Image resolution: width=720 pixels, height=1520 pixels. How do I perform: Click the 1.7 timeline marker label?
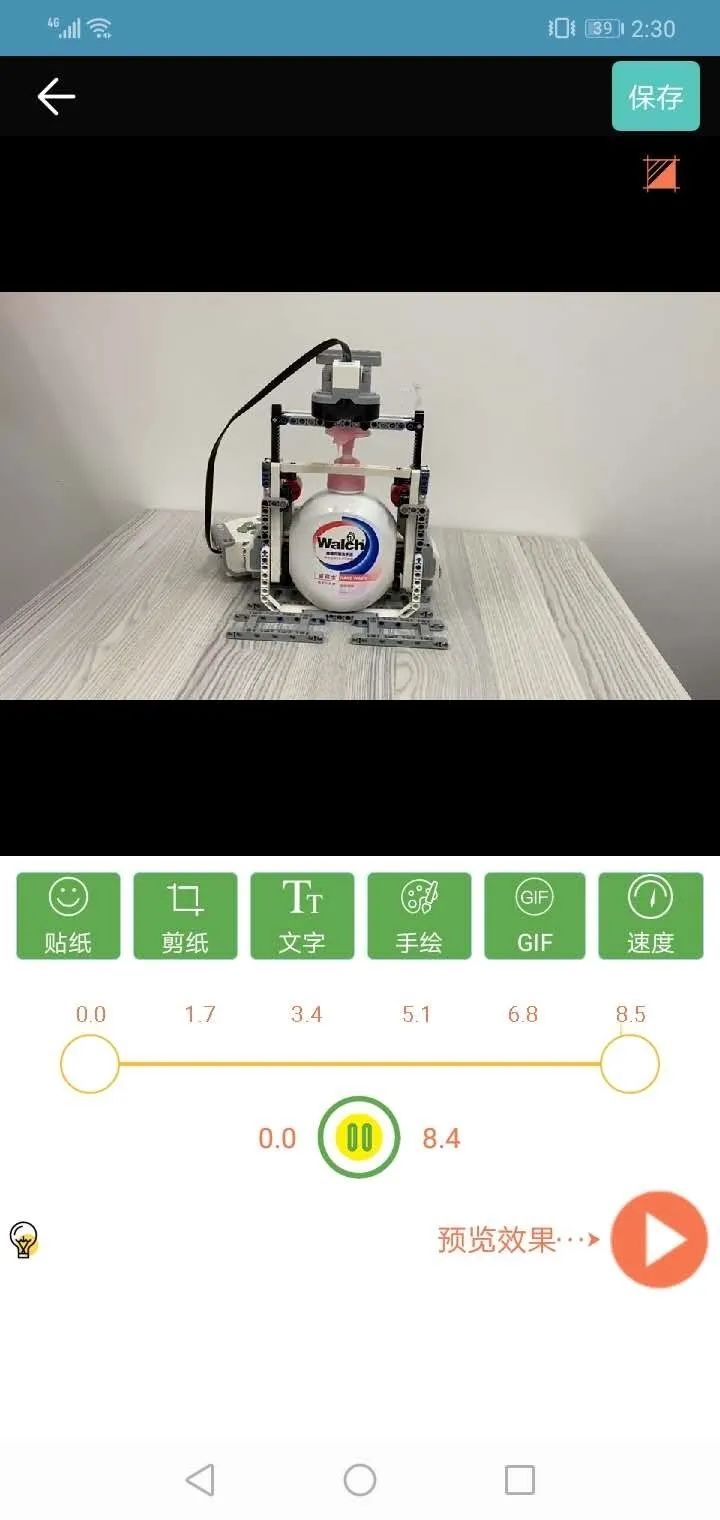(x=200, y=1014)
